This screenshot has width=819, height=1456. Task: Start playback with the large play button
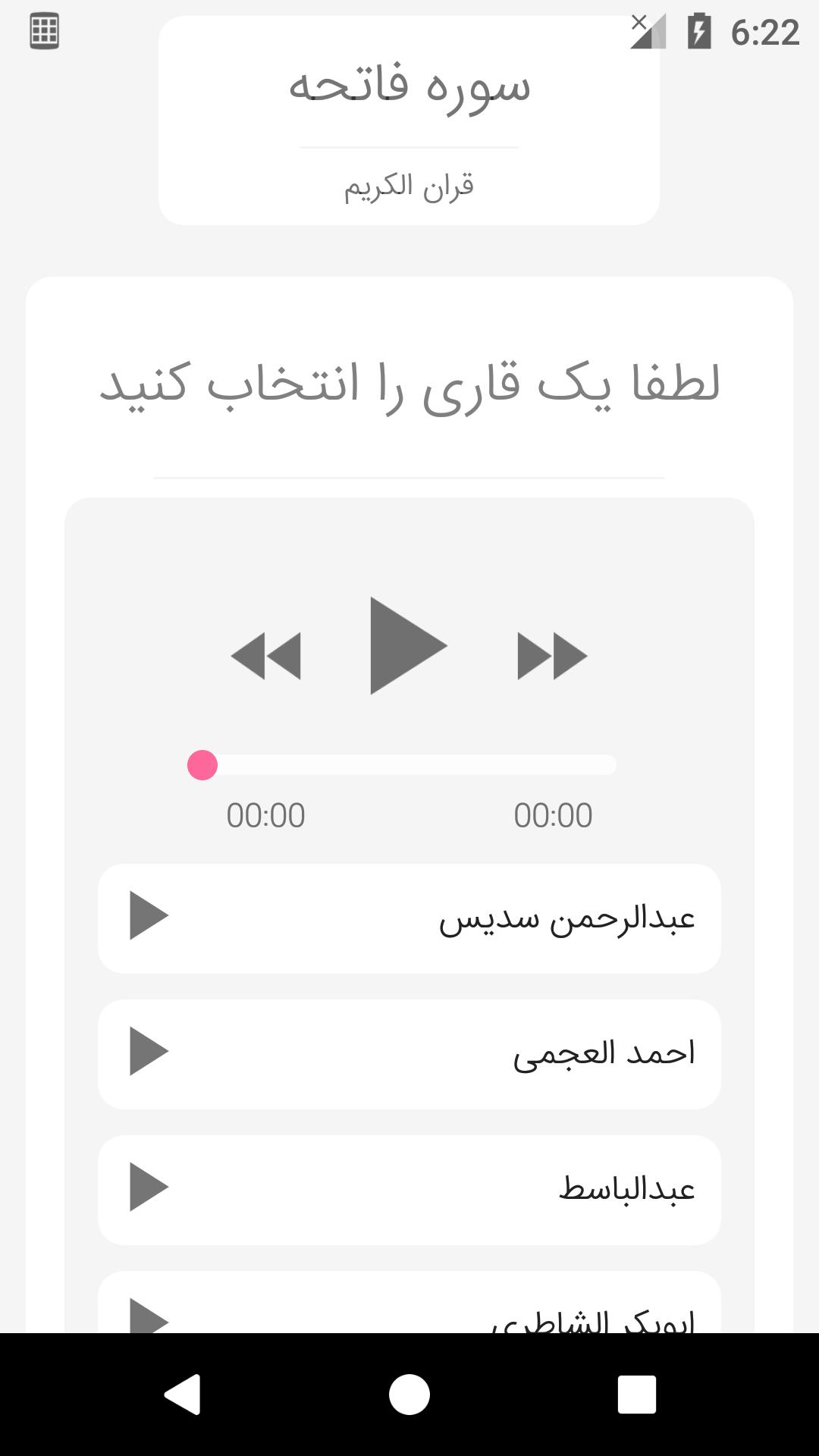(407, 646)
